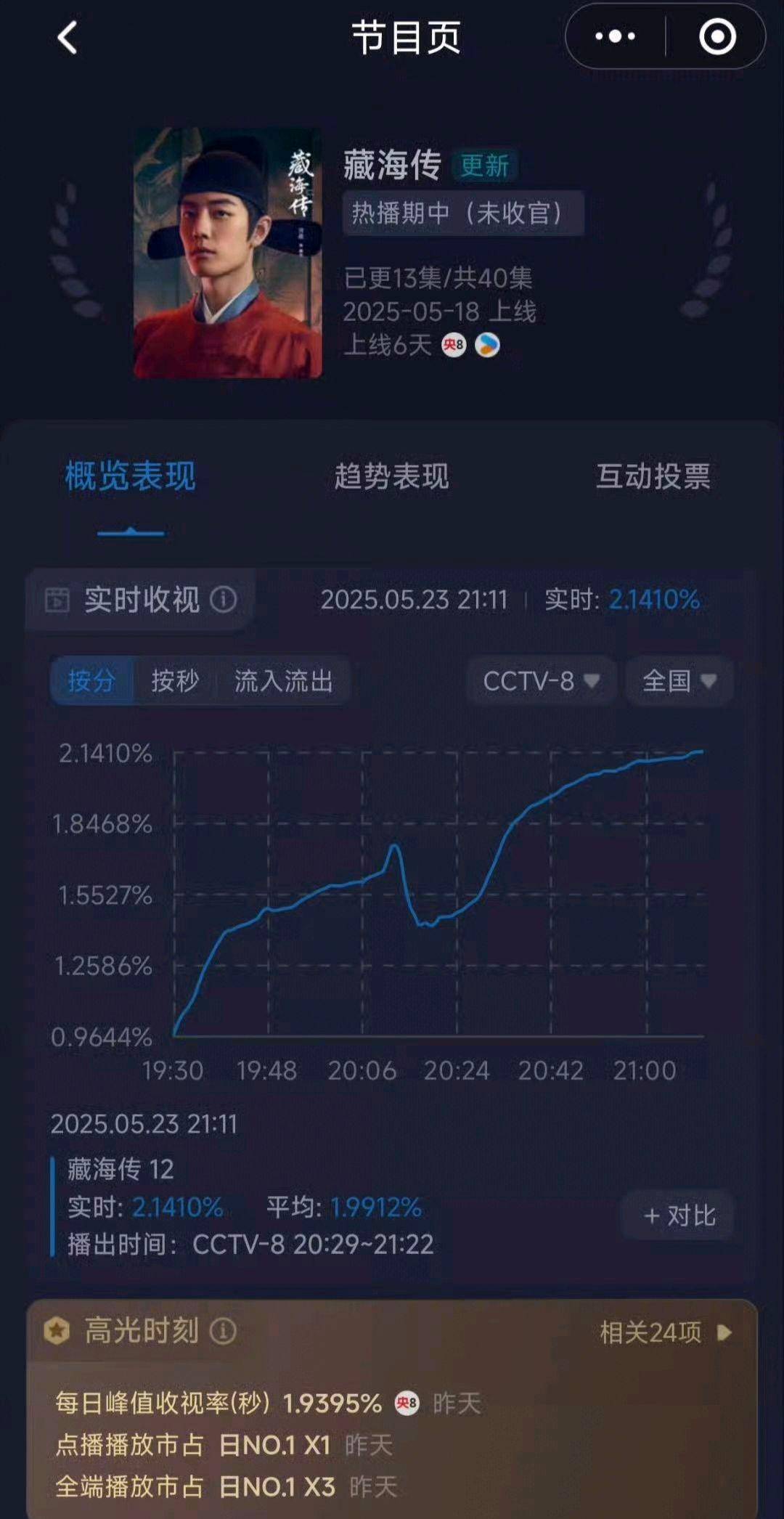Close the mini-program via circle icon
Viewport: 784px width, 1519px height.
[717, 36]
